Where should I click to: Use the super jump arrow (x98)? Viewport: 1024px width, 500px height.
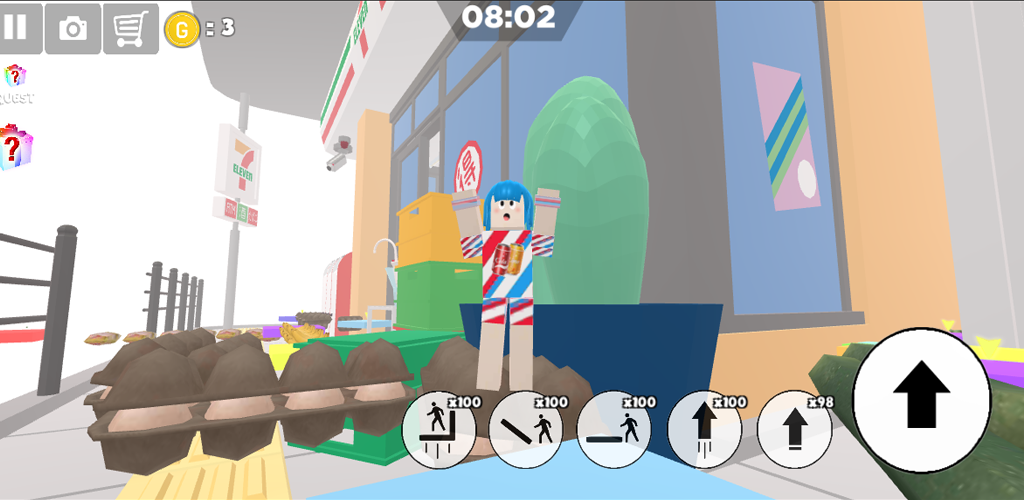tap(794, 430)
